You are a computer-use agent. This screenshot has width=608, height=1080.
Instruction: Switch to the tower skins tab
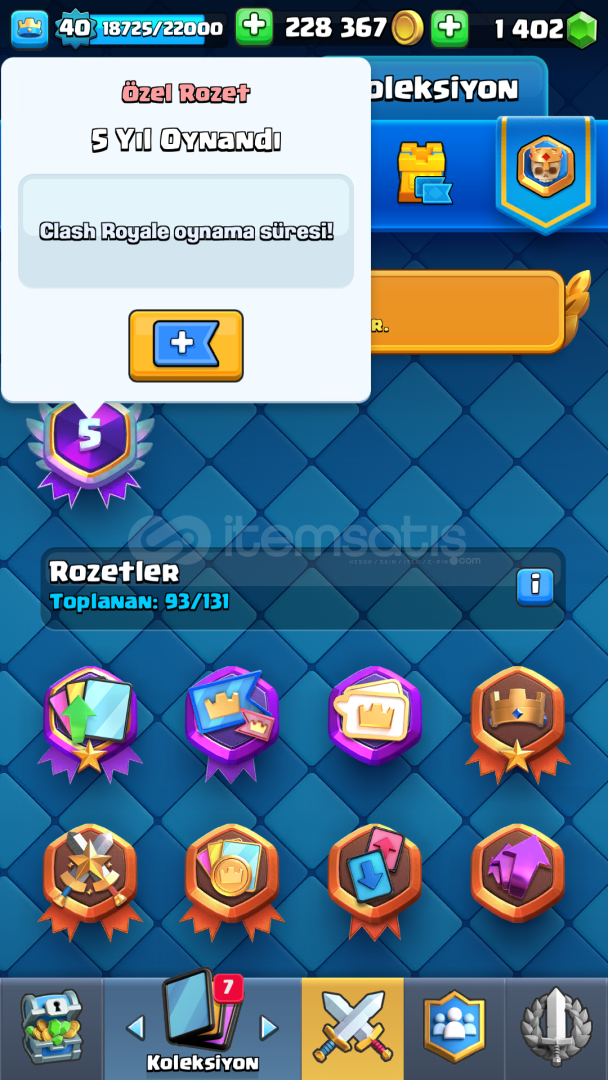tap(425, 173)
